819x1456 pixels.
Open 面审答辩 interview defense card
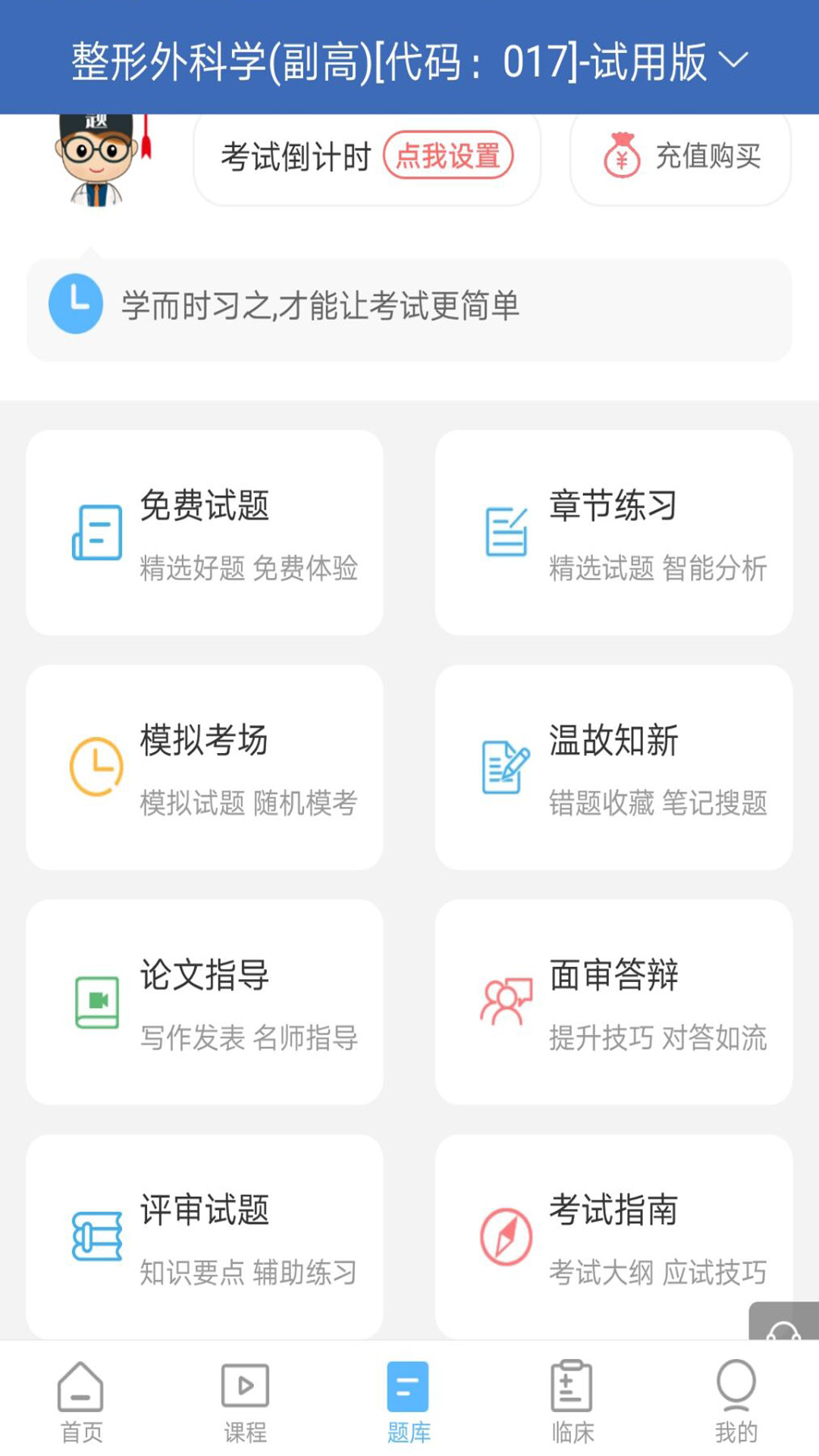[x=614, y=1003]
